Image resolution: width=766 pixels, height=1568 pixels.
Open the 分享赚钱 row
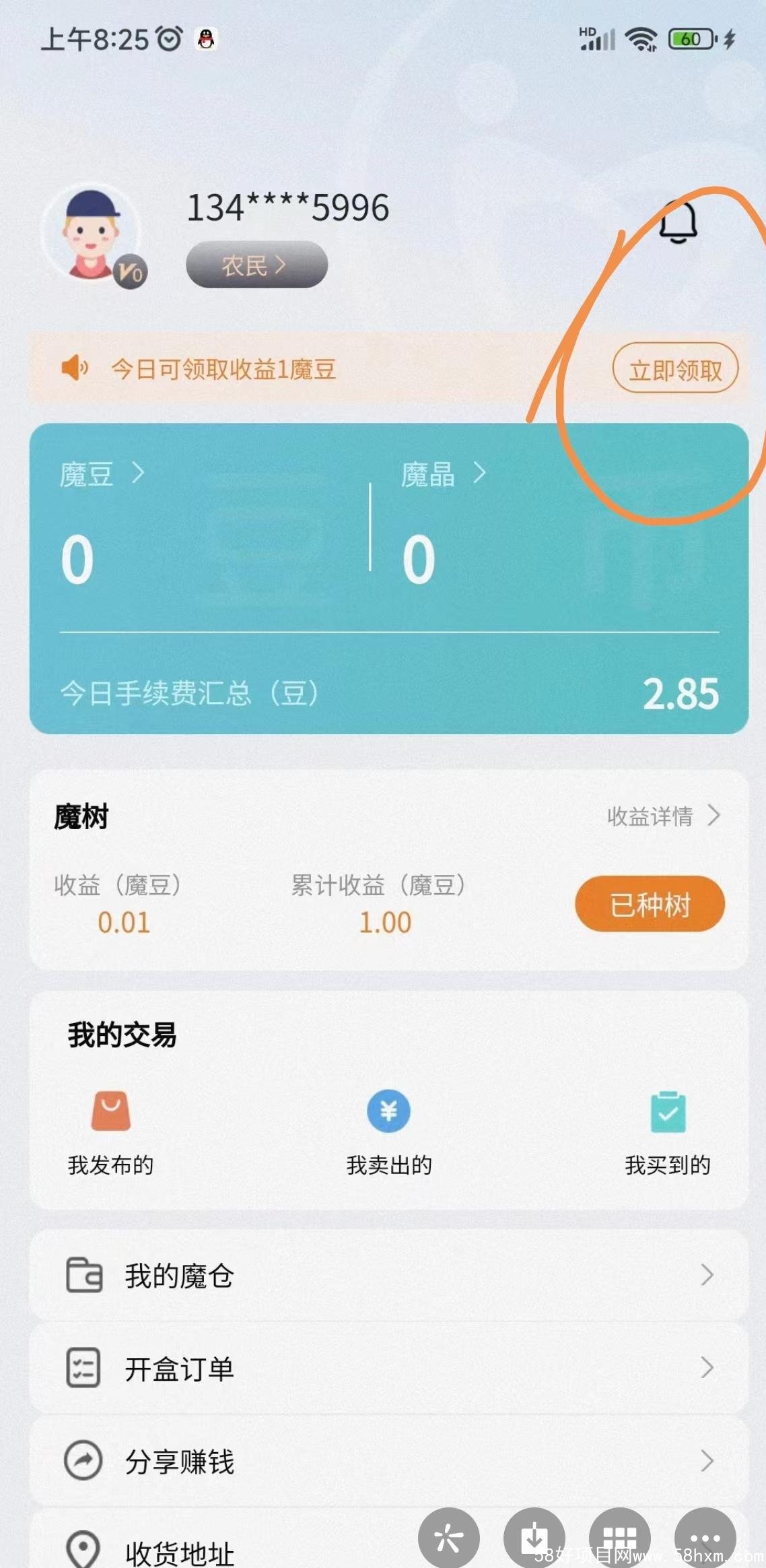tap(389, 1461)
